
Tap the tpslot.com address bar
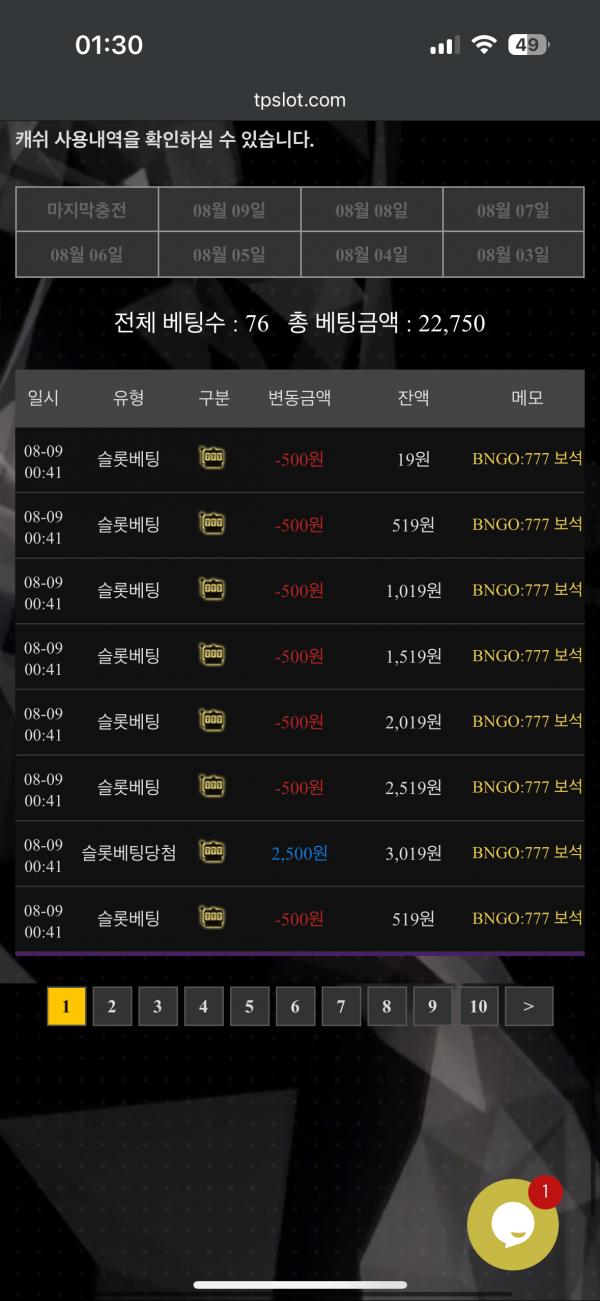pos(300,100)
